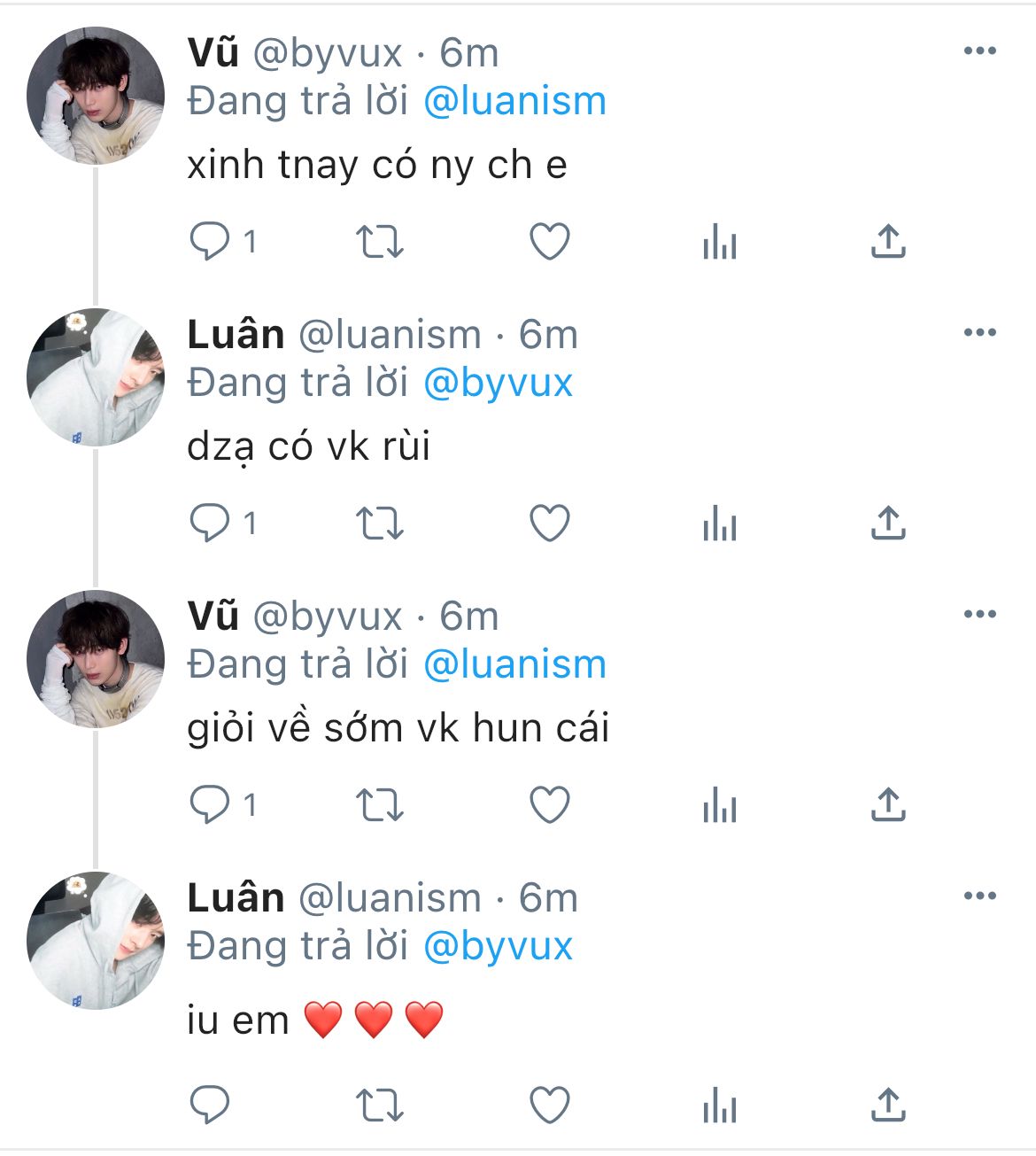Screen dimensions: 1036x1156
Task: Open @luanism mention link in Vũ's first tweet
Action: 515,101
